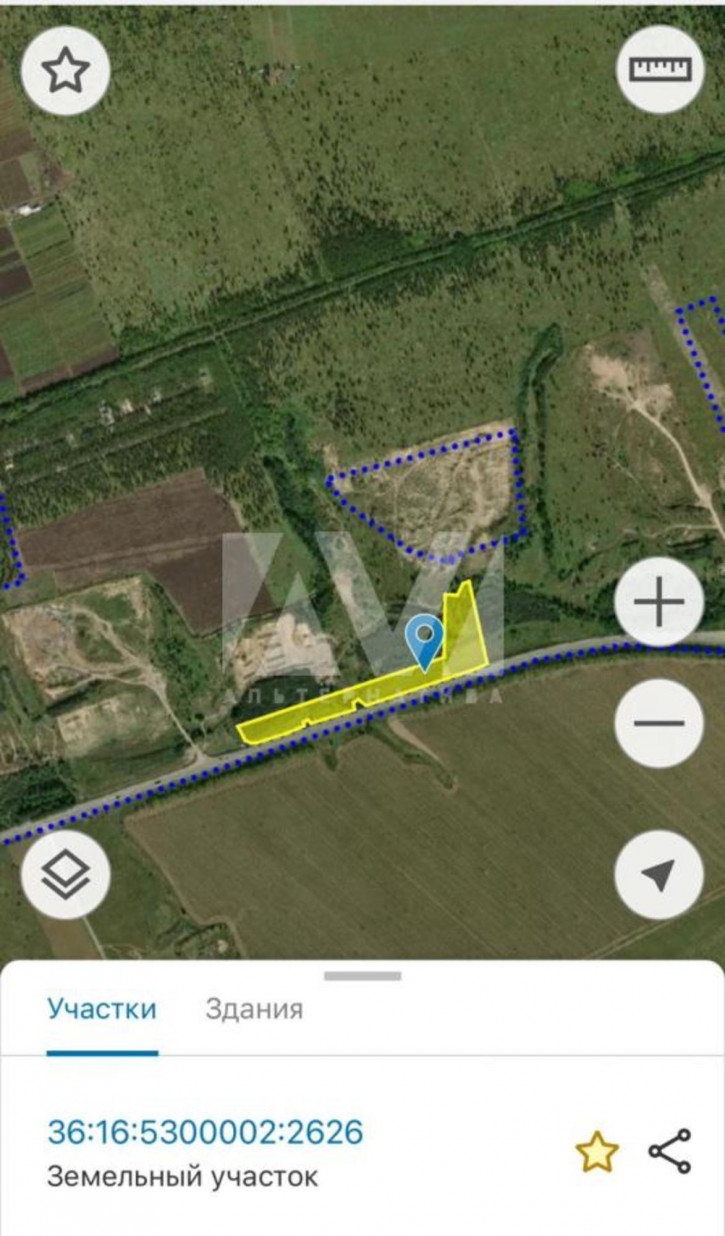The height and width of the screenshot is (1236, 725).
Task: Toggle favorite star for parcel 36:16:5300002:2626
Action: click(x=597, y=1153)
